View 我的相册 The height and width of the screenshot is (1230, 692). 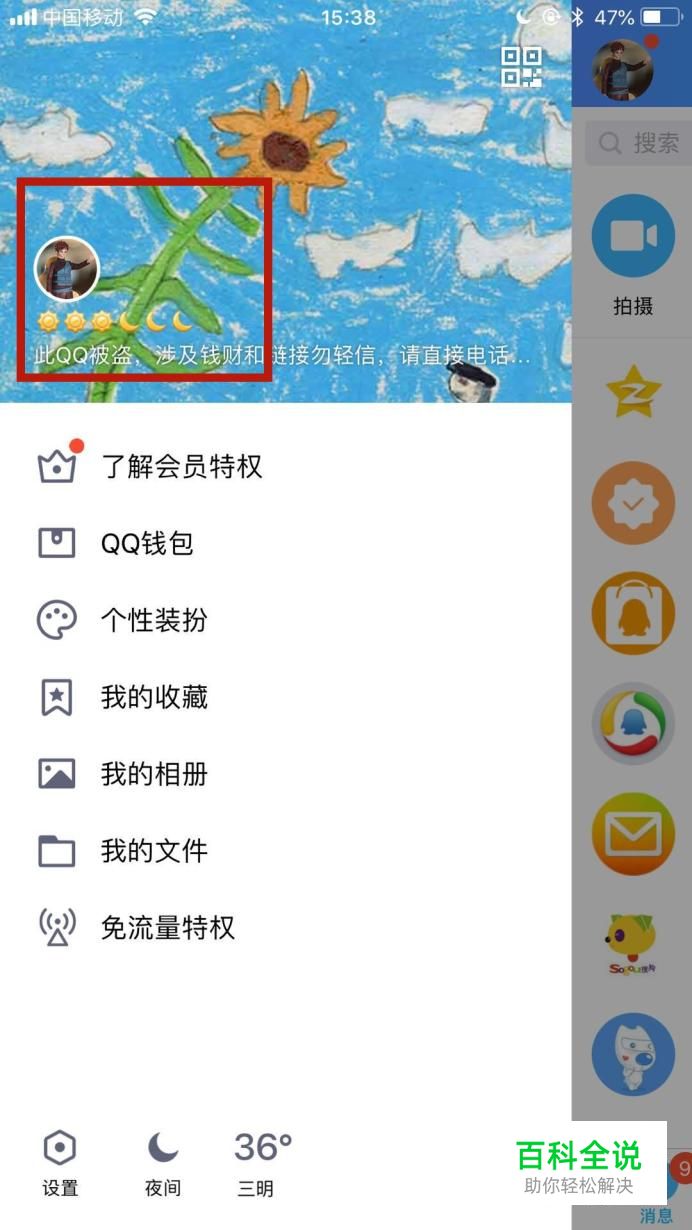pos(285,774)
